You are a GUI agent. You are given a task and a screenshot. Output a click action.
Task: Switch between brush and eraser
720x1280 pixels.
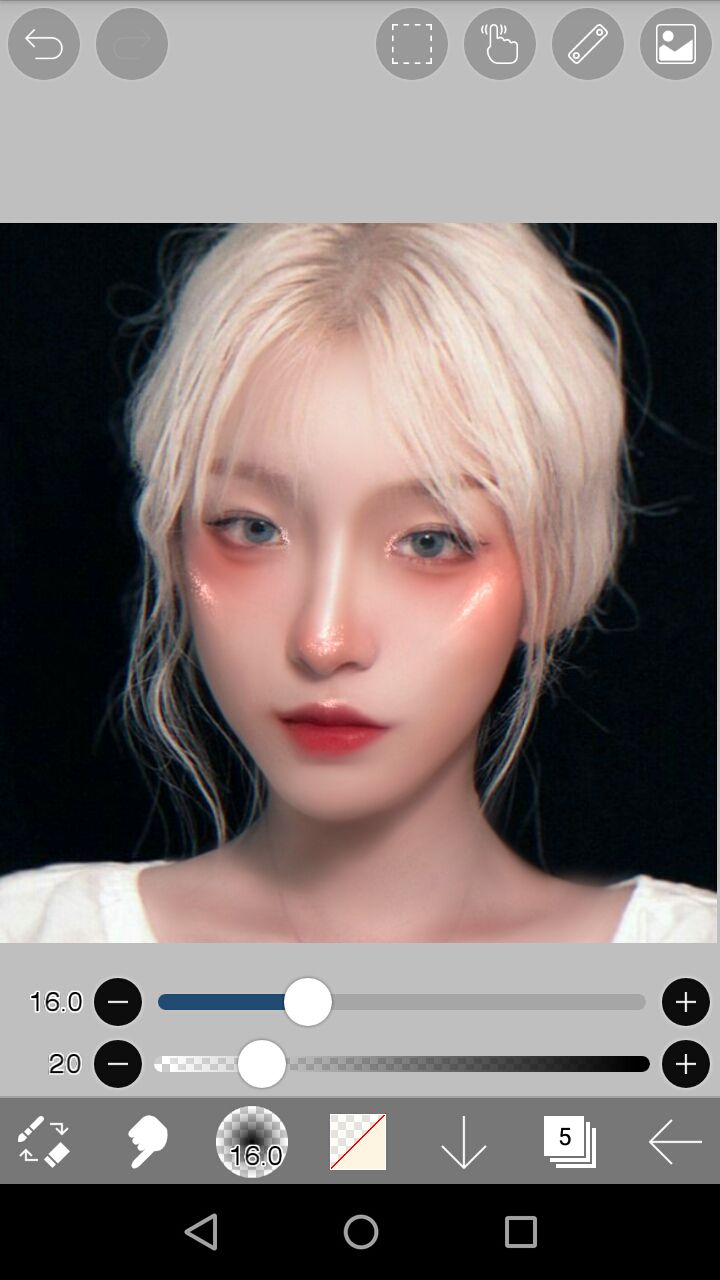point(44,1141)
